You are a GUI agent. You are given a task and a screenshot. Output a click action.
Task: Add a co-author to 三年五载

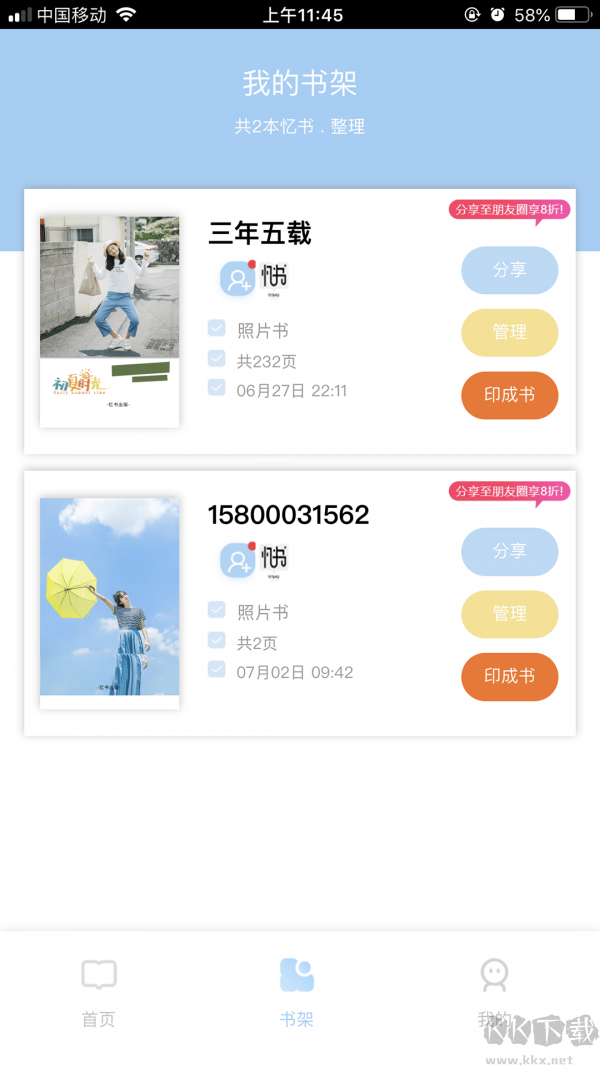238,279
